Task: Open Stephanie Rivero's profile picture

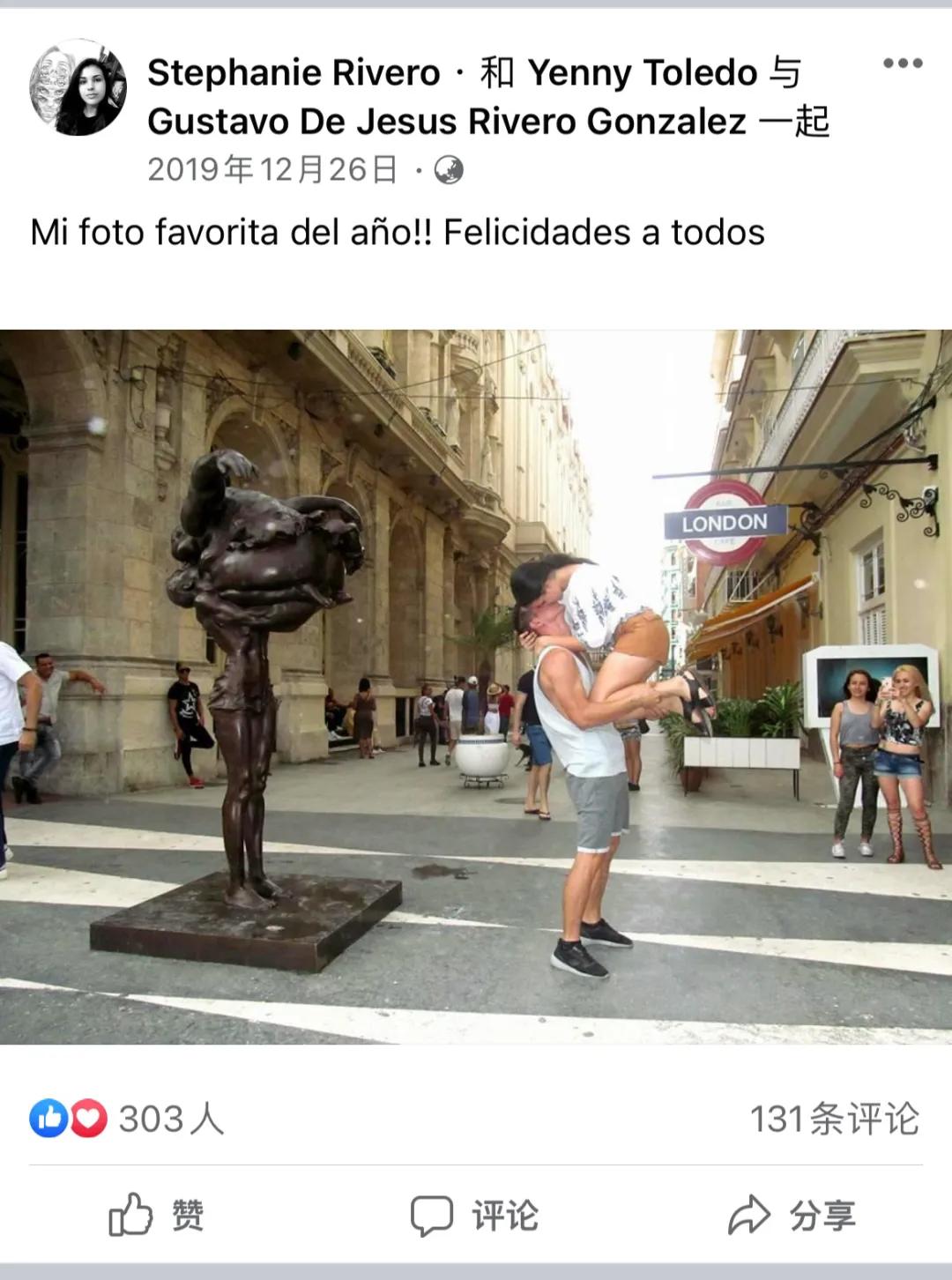Action: click(x=78, y=88)
